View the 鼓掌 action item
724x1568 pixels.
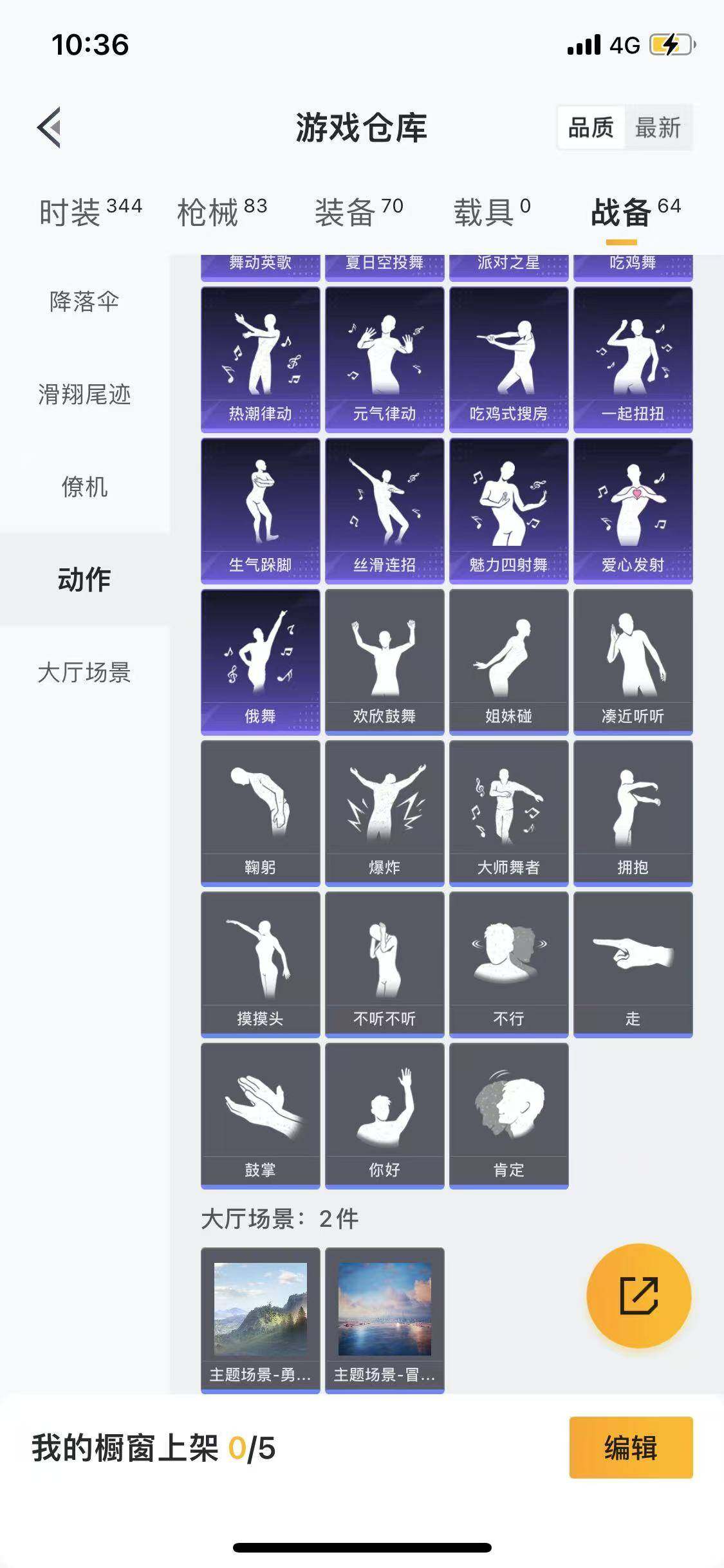coord(260,1115)
